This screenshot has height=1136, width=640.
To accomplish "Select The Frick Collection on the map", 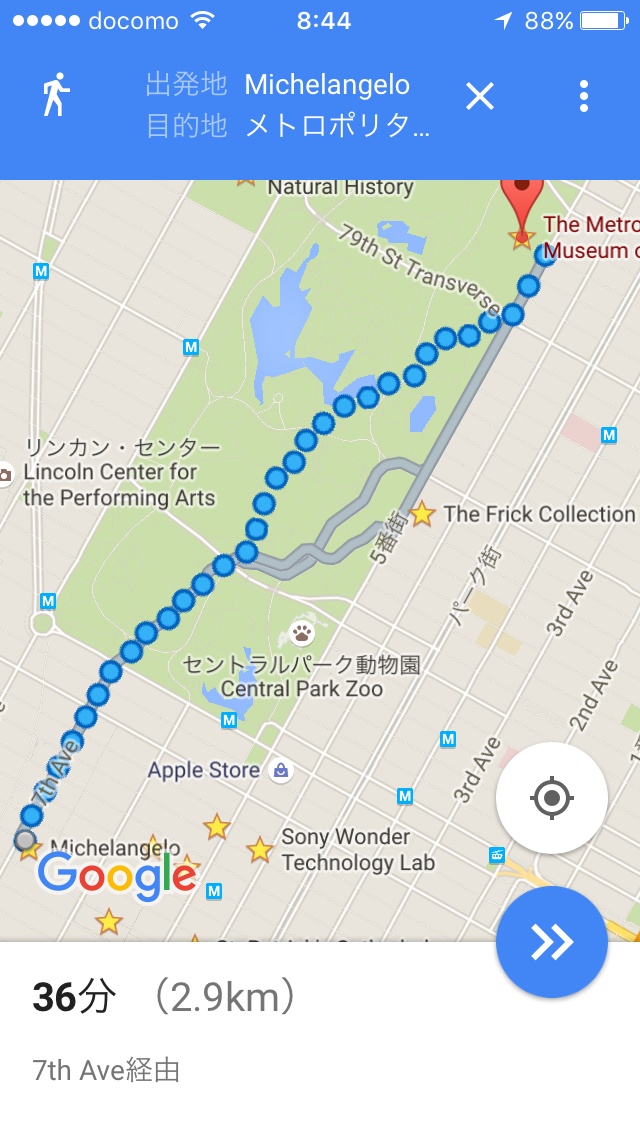I will click(423, 514).
